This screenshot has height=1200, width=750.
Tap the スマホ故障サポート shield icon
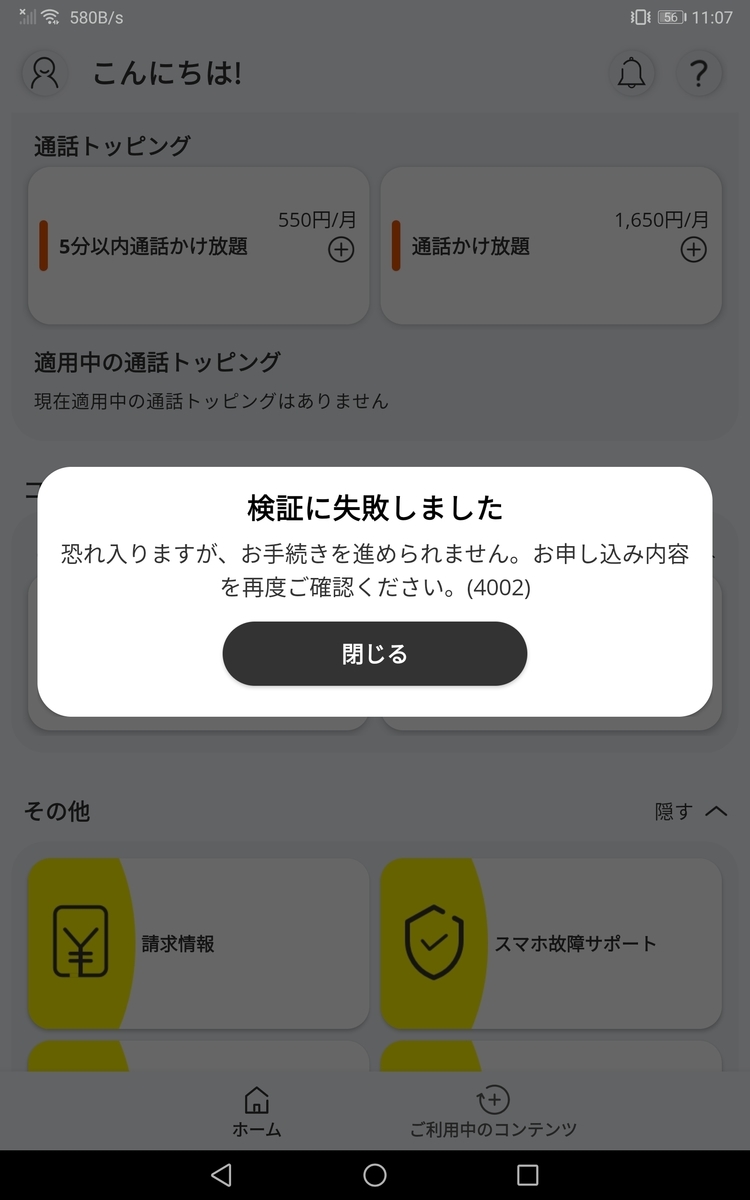click(434, 941)
